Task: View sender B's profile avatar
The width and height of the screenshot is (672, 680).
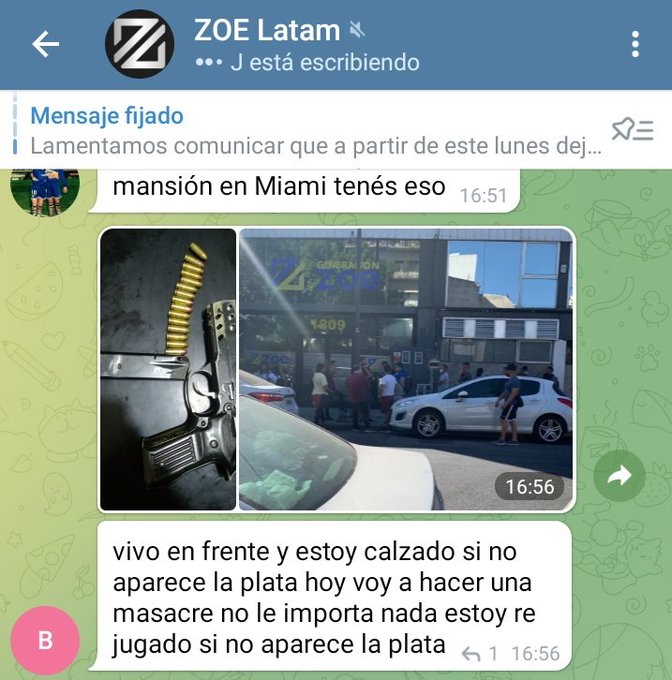Action: coord(44,640)
